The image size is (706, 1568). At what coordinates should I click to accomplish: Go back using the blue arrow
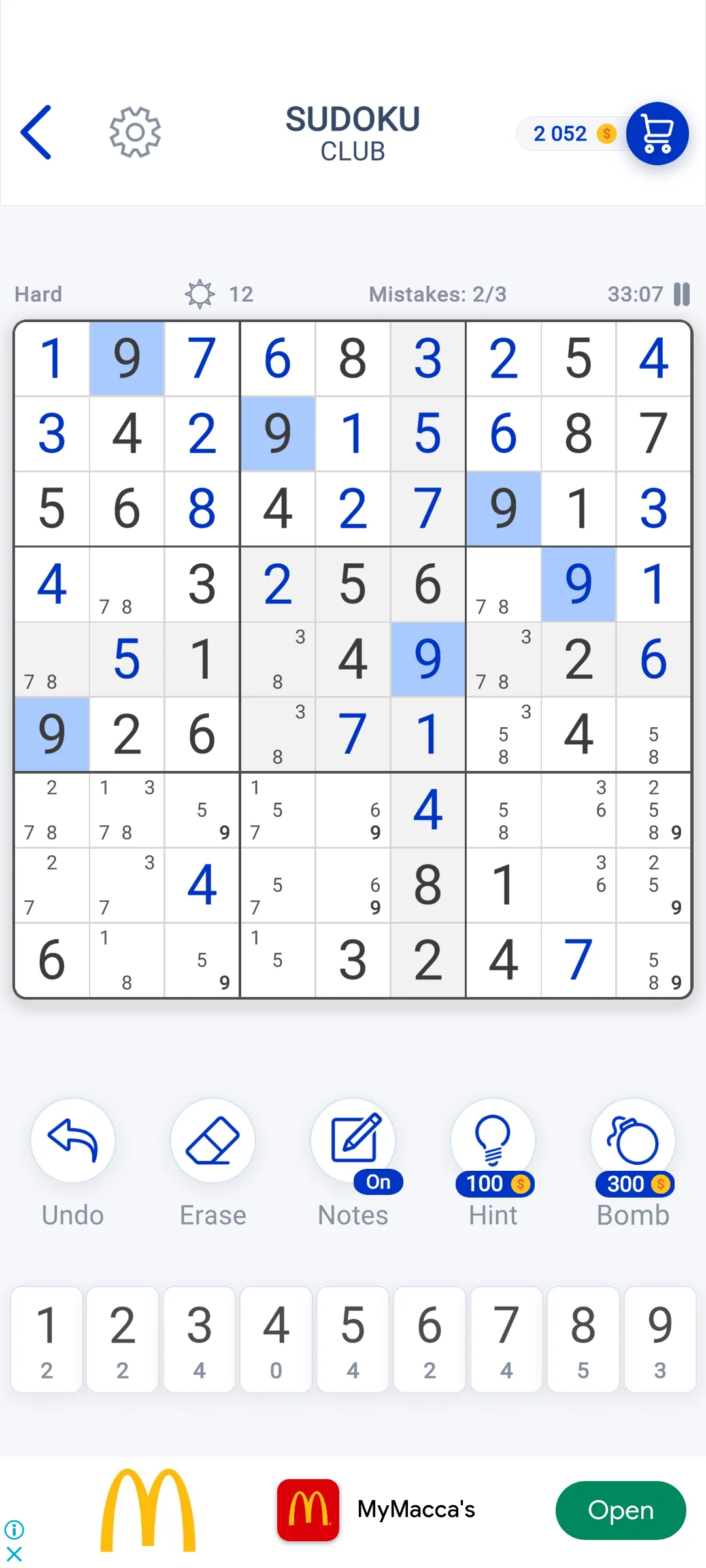click(36, 132)
